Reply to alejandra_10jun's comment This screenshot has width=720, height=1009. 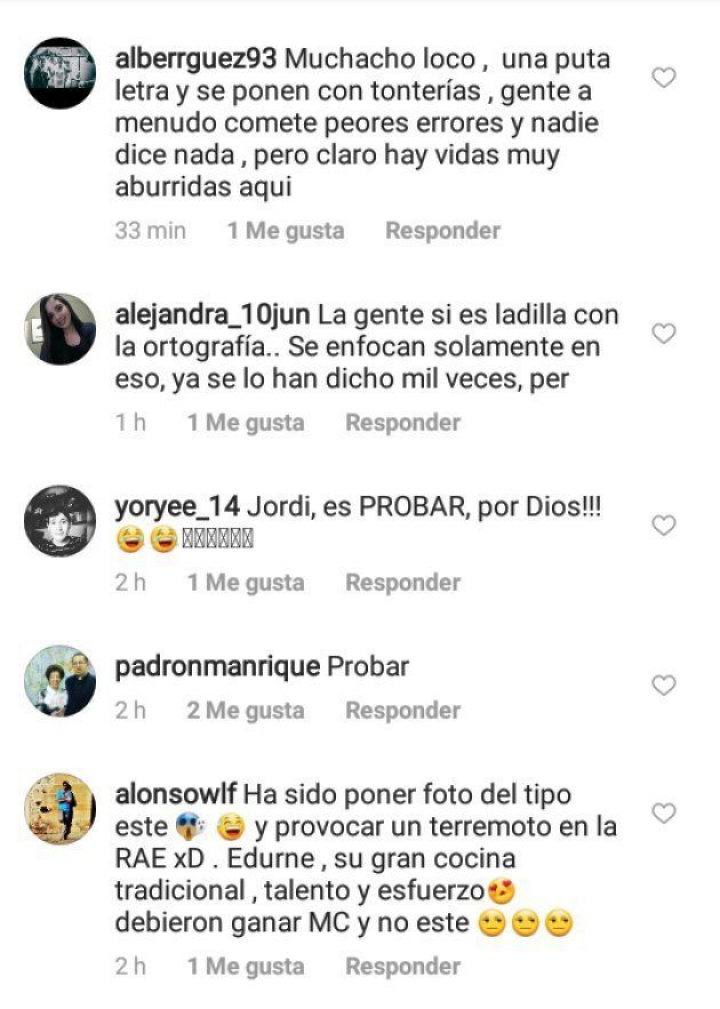coord(402,422)
